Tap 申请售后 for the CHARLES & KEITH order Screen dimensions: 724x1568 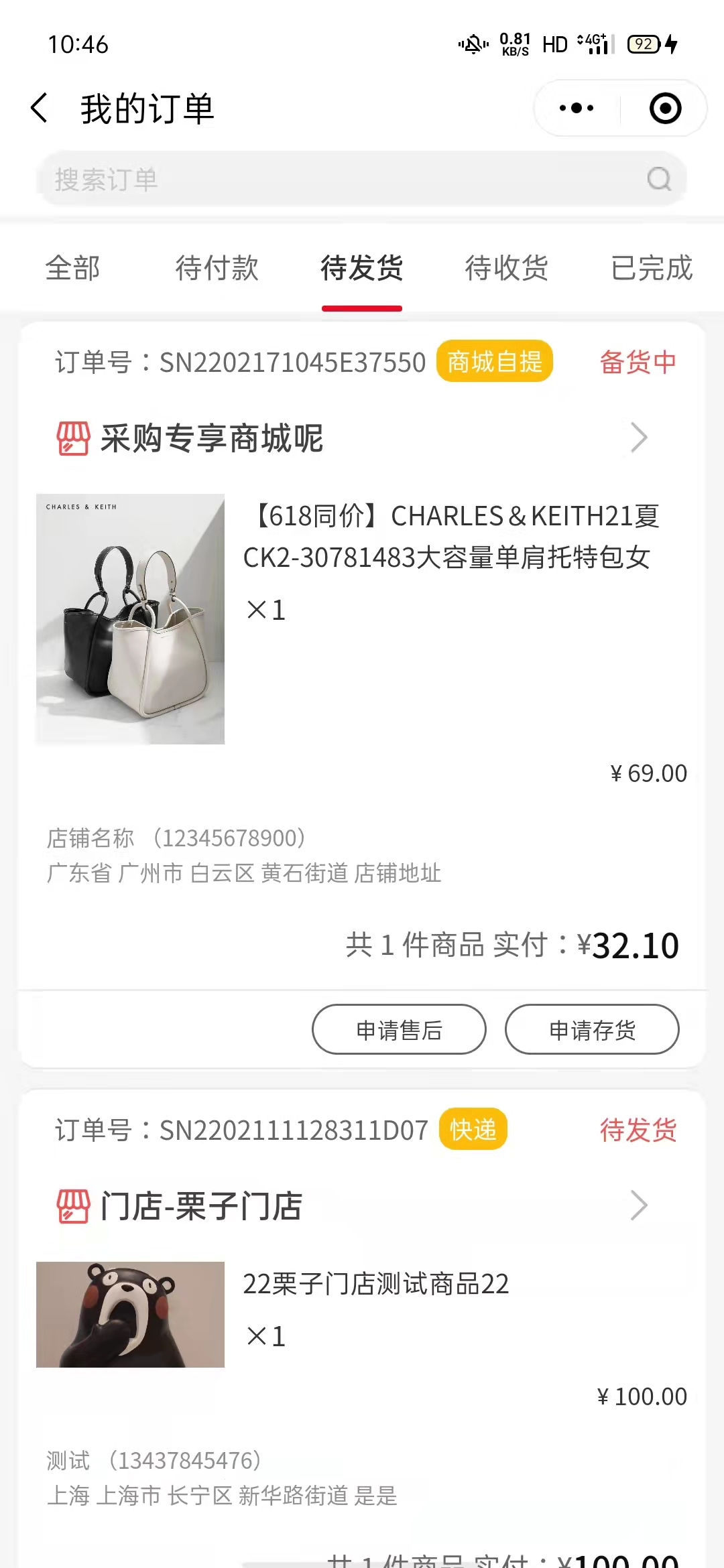(399, 1029)
